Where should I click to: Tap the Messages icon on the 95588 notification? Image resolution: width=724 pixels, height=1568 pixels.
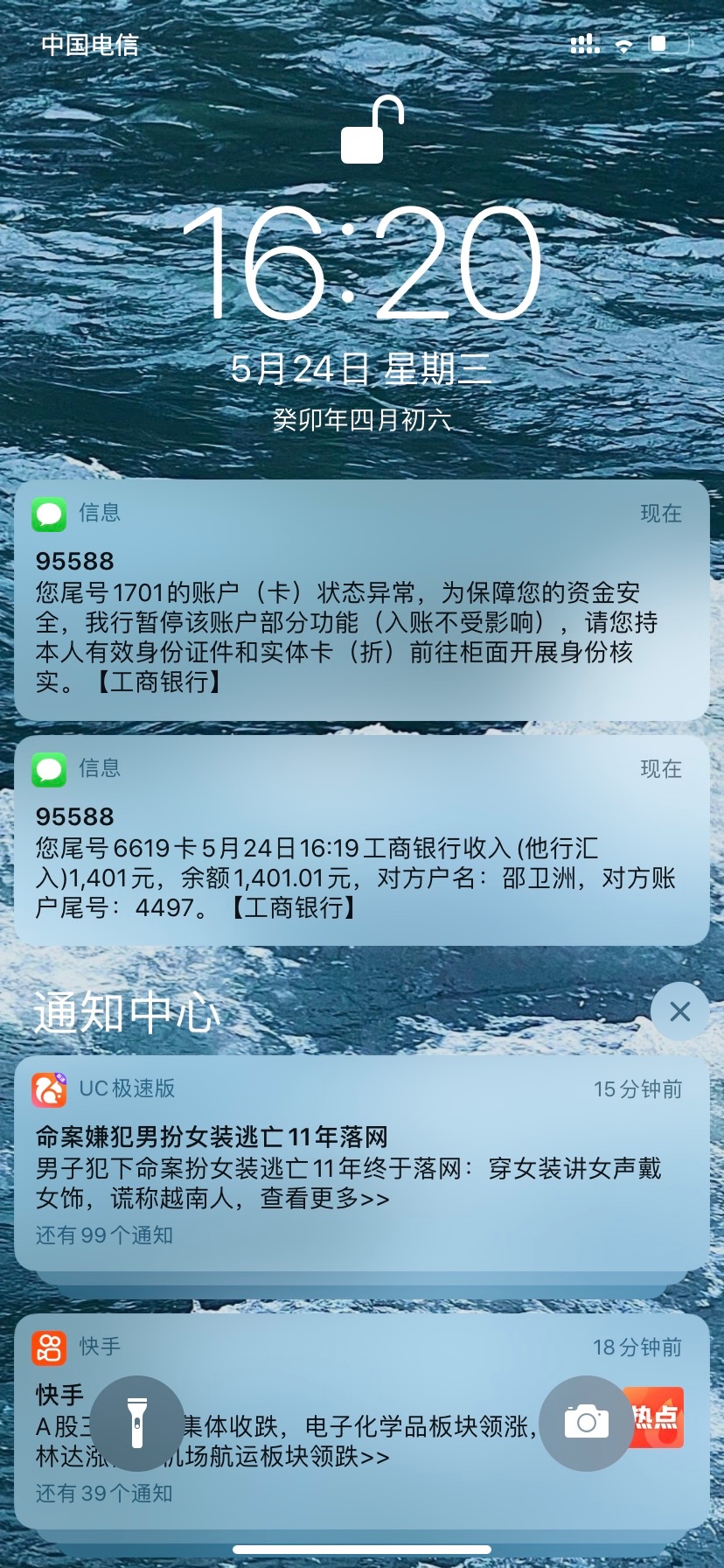50,514
